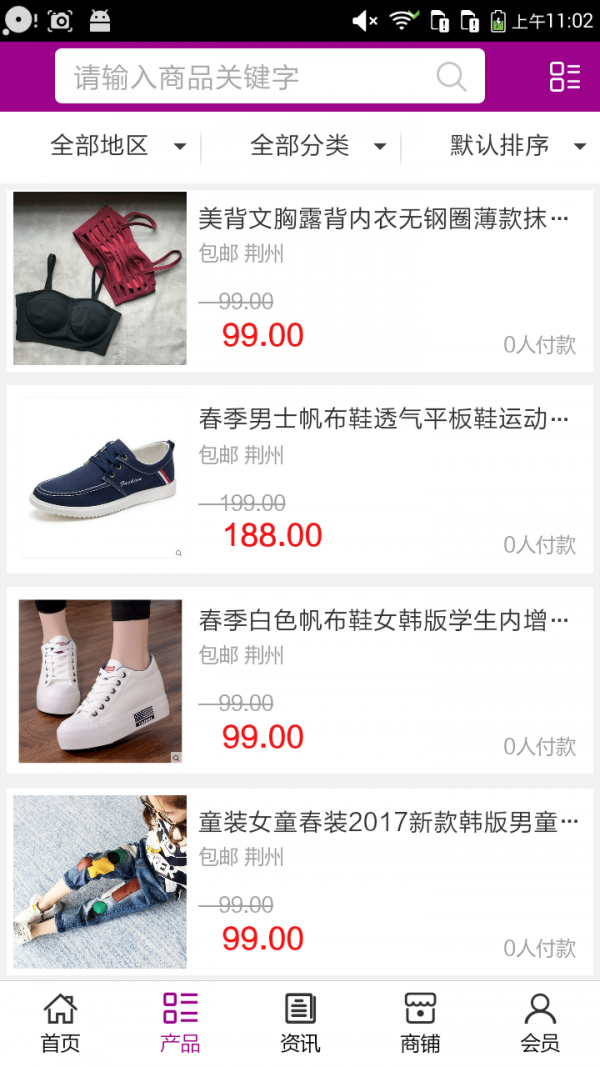
Task: Open the category grid icon beside search
Action: (x=564, y=77)
